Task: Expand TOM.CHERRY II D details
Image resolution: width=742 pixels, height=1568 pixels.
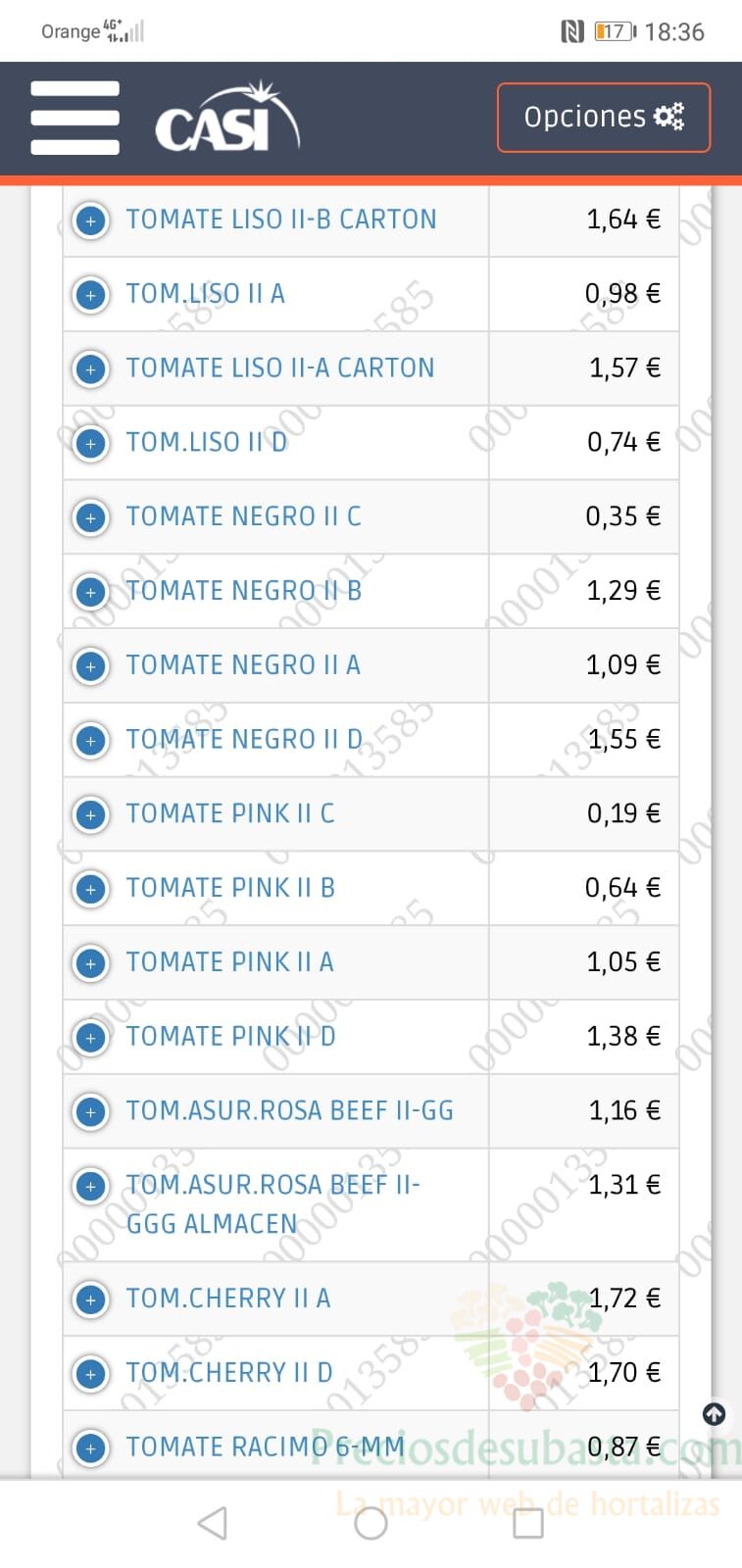Action: (91, 1374)
